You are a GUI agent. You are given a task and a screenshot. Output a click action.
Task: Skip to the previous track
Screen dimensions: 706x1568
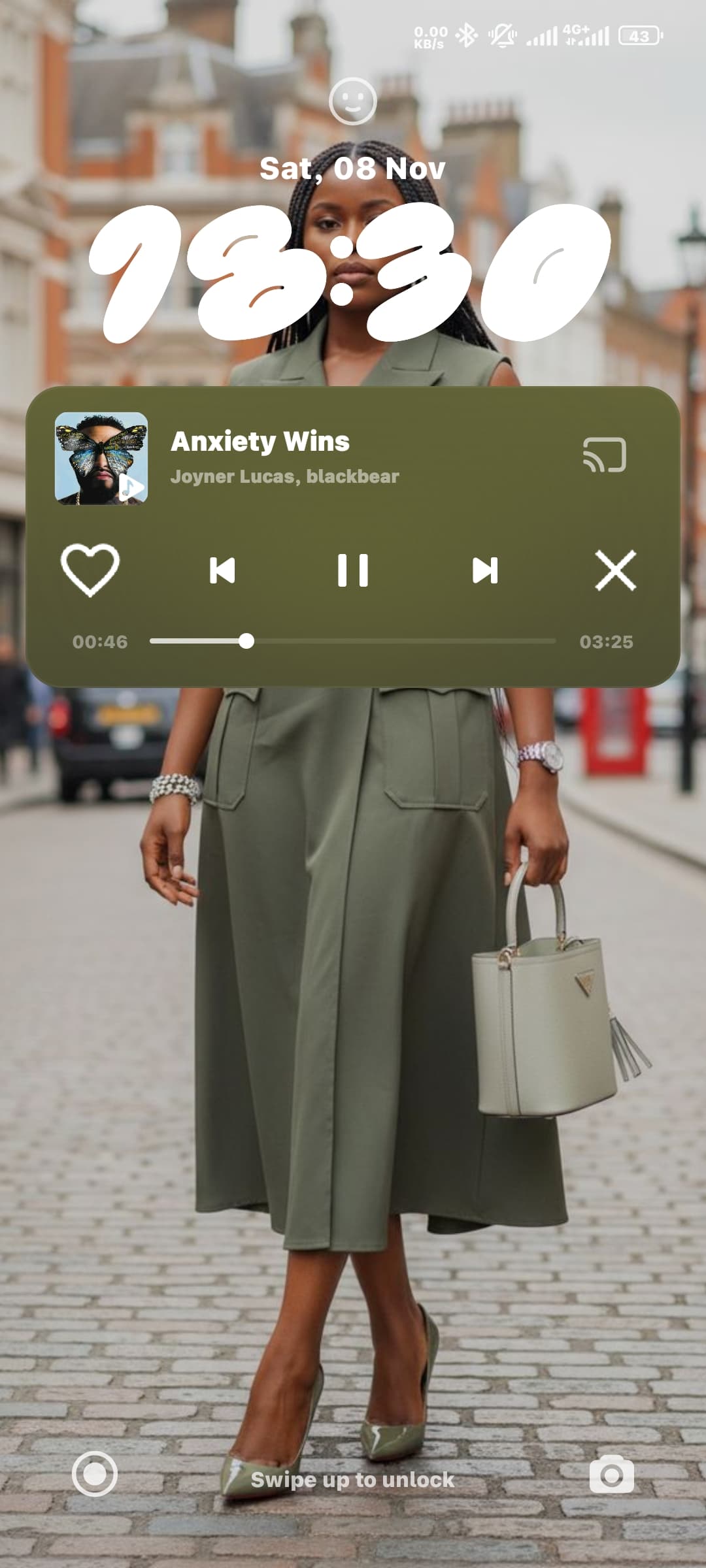(x=222, y=570)
